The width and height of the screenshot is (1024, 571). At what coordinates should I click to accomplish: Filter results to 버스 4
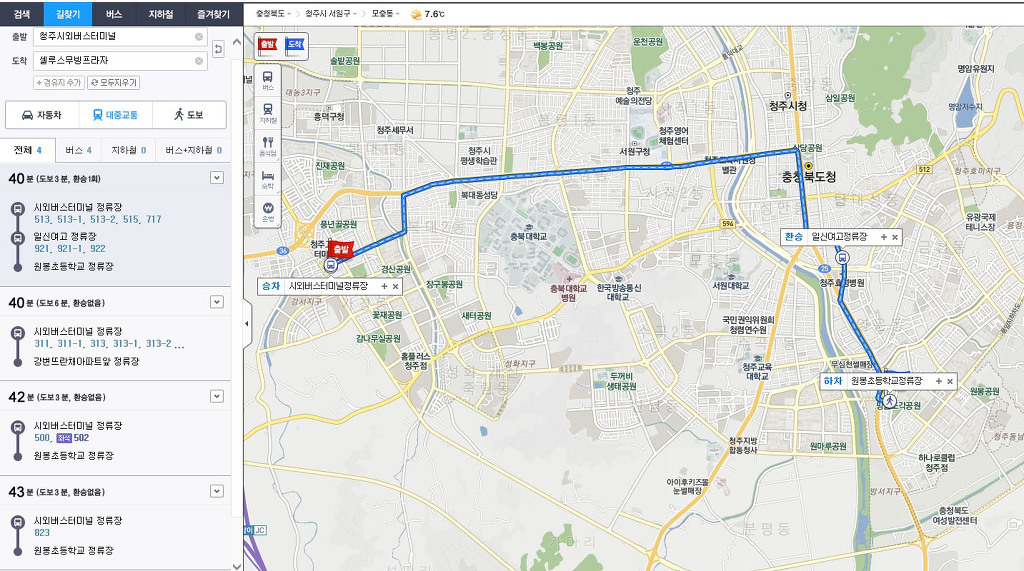click(78, 151)
